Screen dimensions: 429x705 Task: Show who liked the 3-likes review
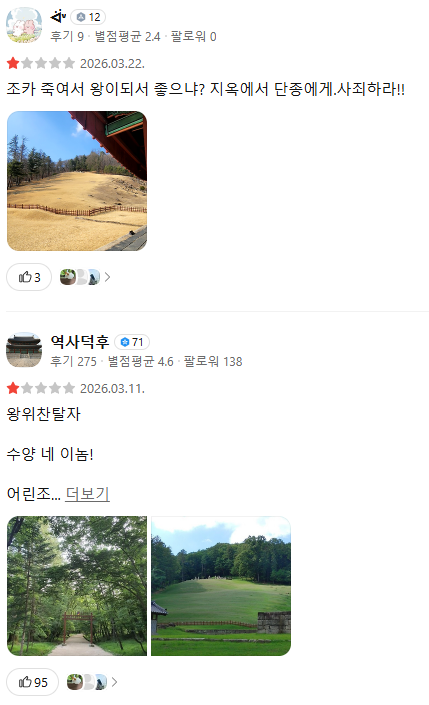tap(85, 277)
